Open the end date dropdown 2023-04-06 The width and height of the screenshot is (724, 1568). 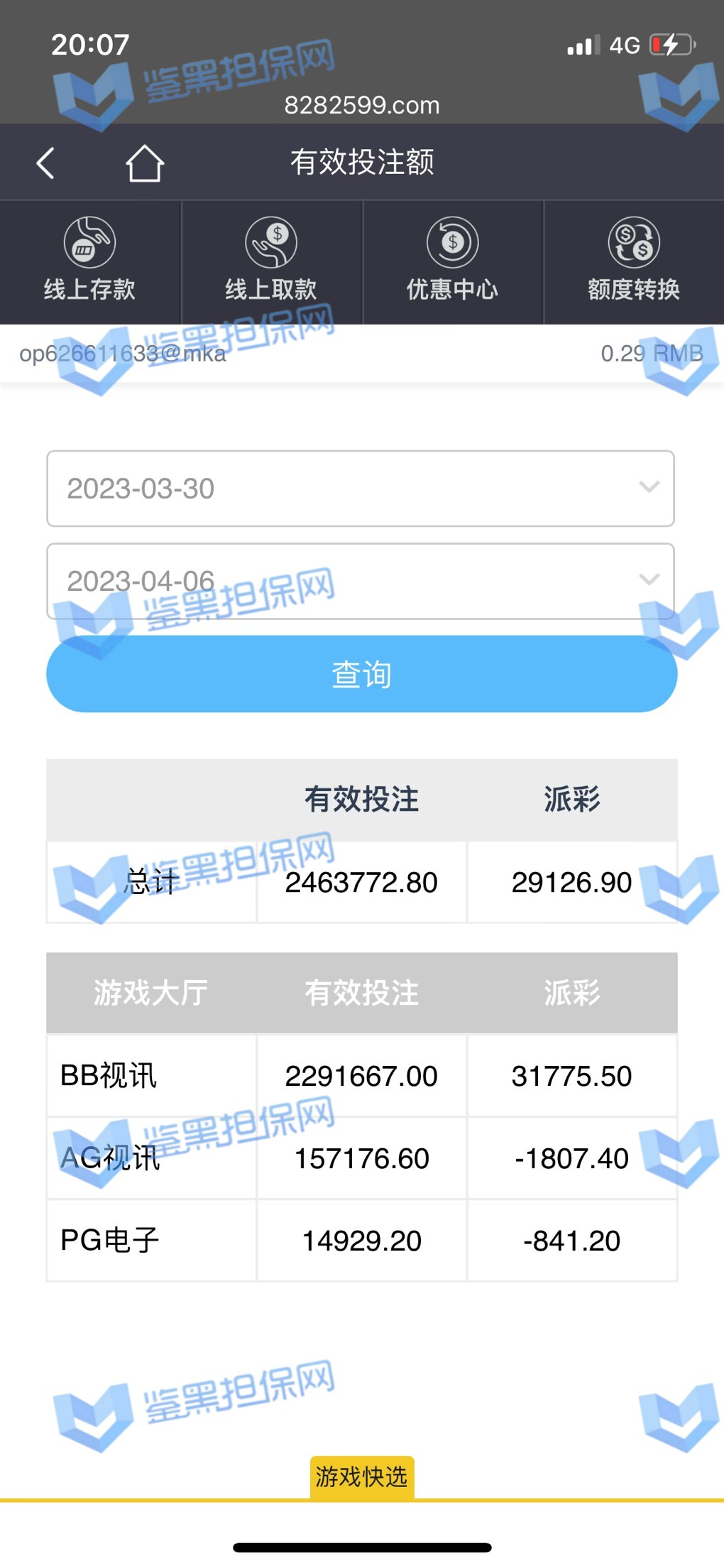(361, 581)
